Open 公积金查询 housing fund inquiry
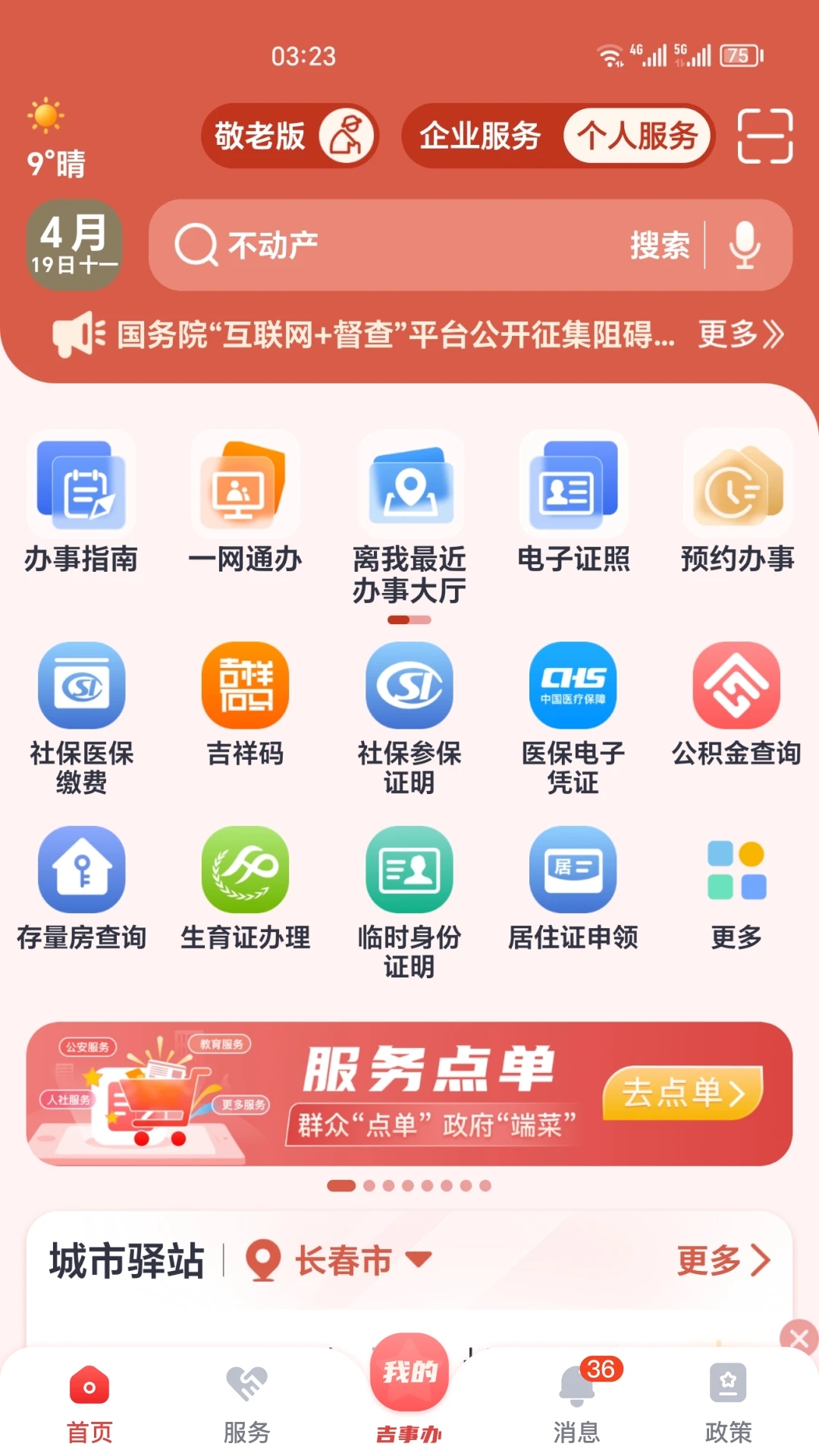 tap(736, 686)
